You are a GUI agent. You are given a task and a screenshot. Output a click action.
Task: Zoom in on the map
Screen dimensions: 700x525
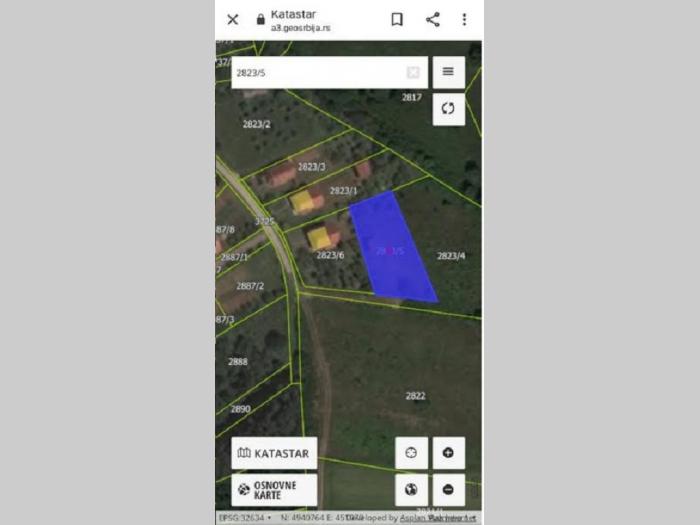point(447,453)
